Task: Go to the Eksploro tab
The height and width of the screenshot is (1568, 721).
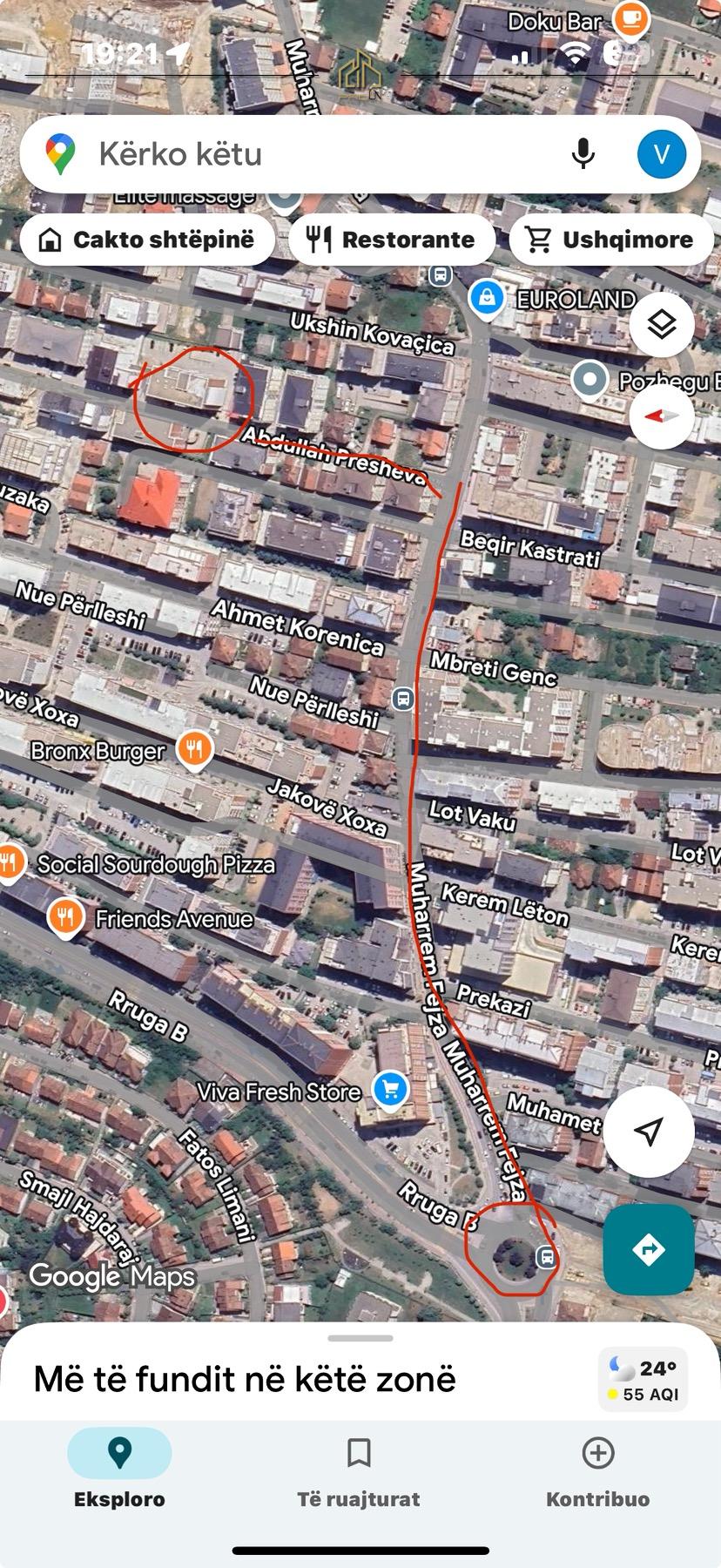Action: click(x=119, y=1474)
